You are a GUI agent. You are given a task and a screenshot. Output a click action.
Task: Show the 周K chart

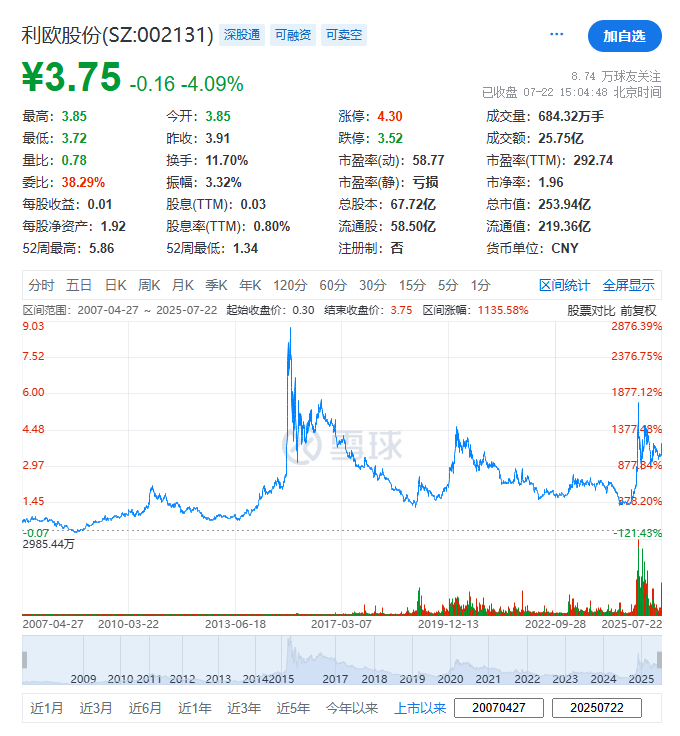(149, 285)
